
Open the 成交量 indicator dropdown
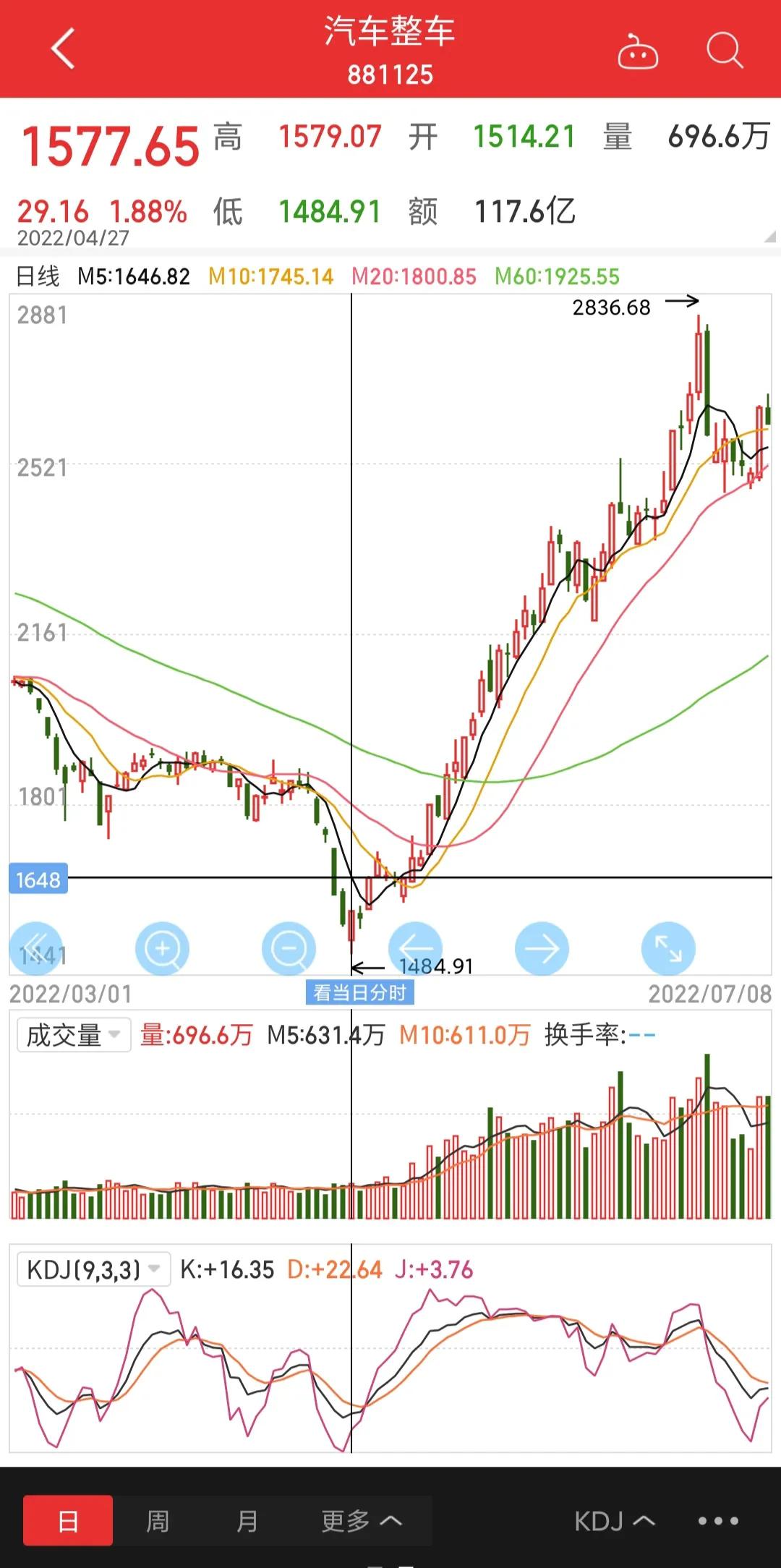pyautogui.click(x=72, y=1037)
